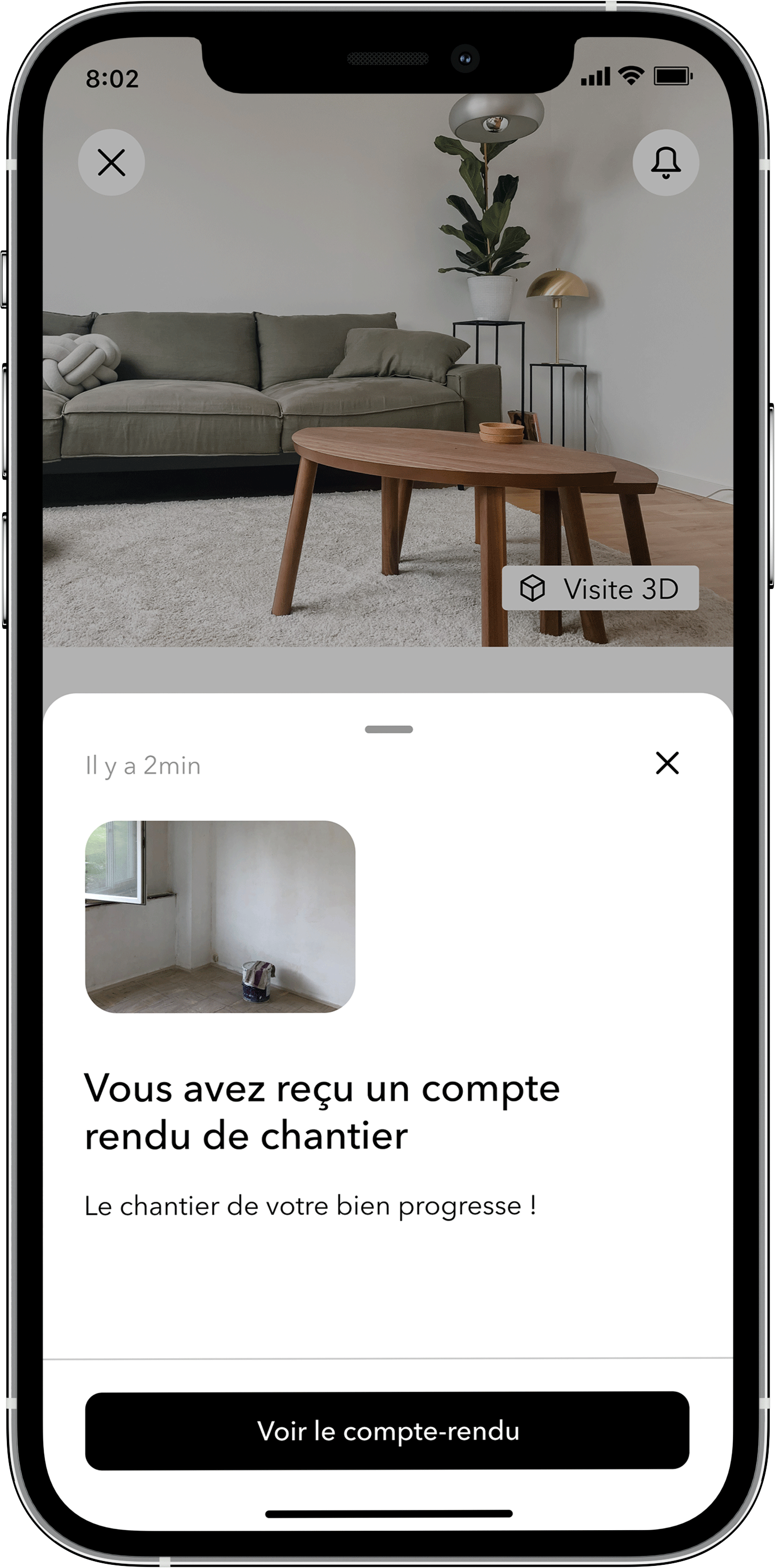This screenshot has height=1568, width=775.
Task: Dismiss the notification sheet
Action: (667, 763)
